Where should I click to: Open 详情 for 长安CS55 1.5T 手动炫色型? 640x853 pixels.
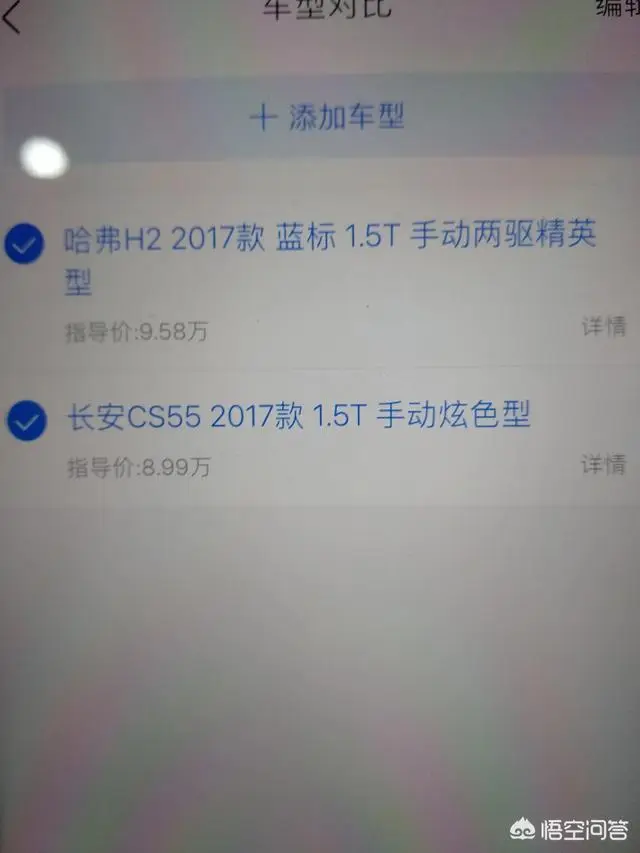[603, 464]
